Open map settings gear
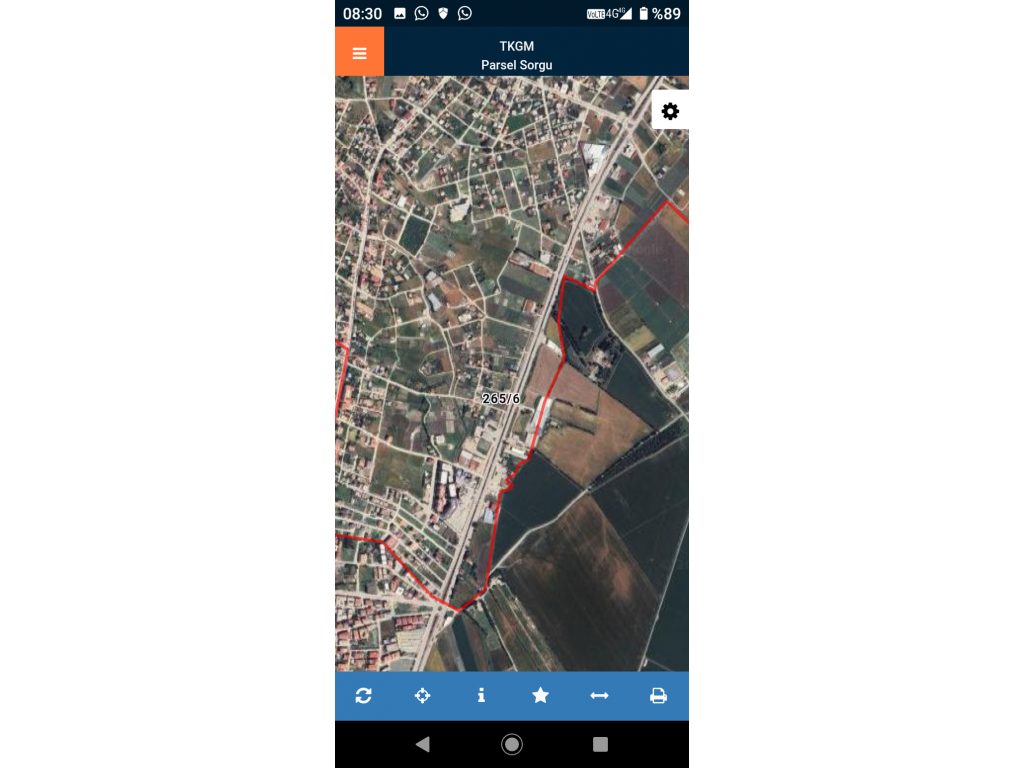 (x=670, y=111)
